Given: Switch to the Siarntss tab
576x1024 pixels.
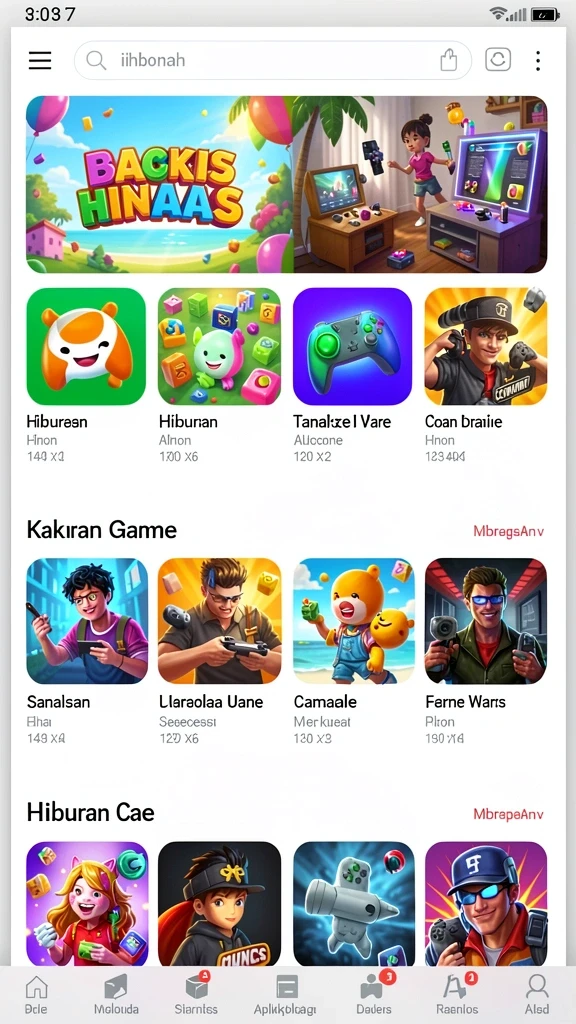Looking at the screenshot, I should (197, 995).
